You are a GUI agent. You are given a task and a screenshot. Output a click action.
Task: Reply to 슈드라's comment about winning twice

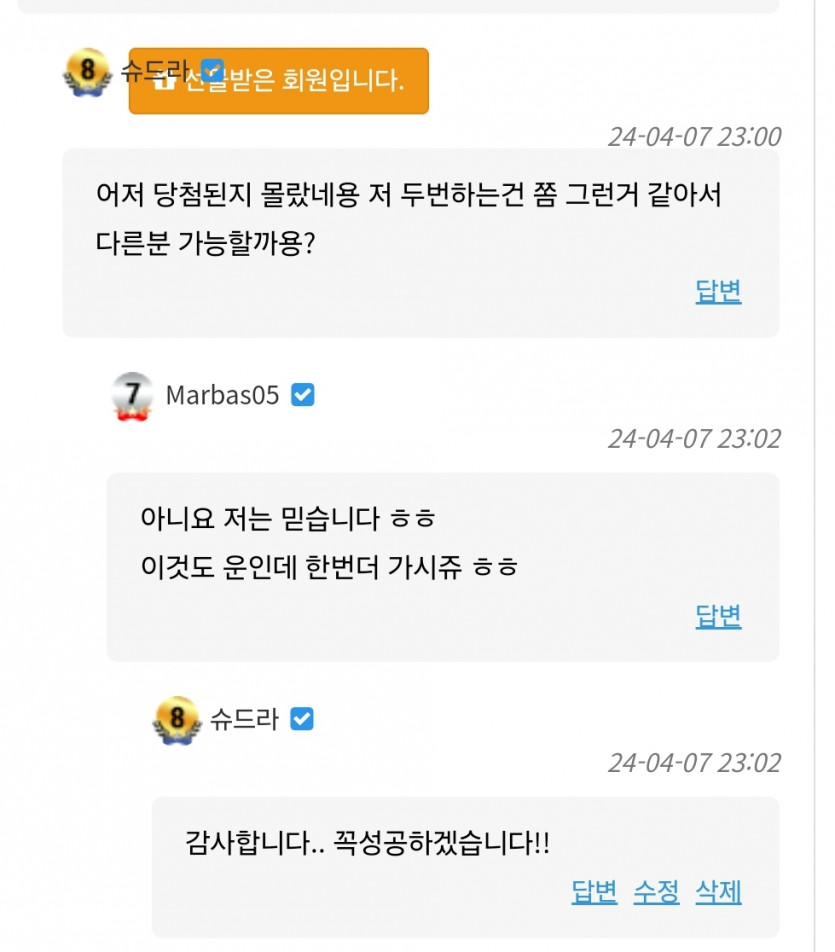pyautogui.click(x=718, y=291)
